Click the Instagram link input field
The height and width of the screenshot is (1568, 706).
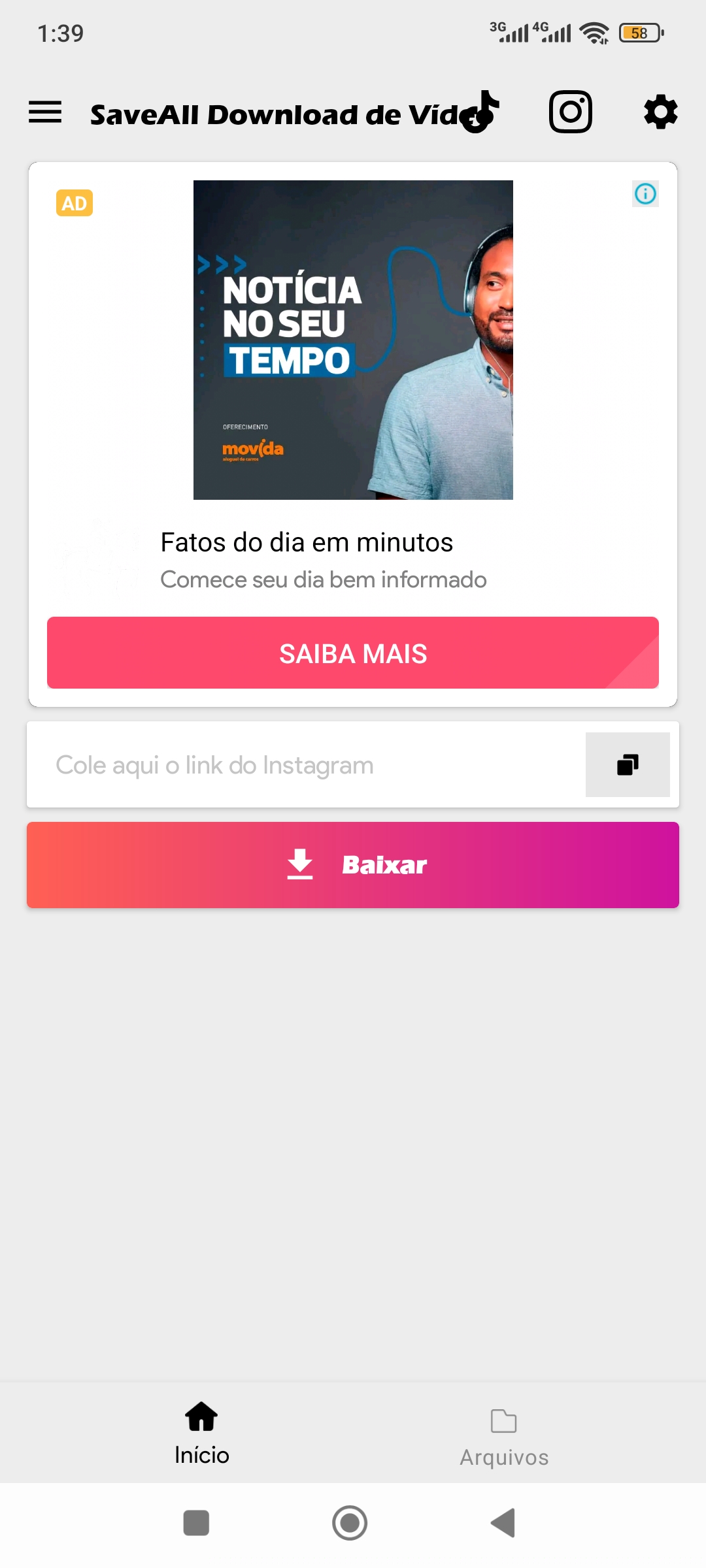(294, 764)
